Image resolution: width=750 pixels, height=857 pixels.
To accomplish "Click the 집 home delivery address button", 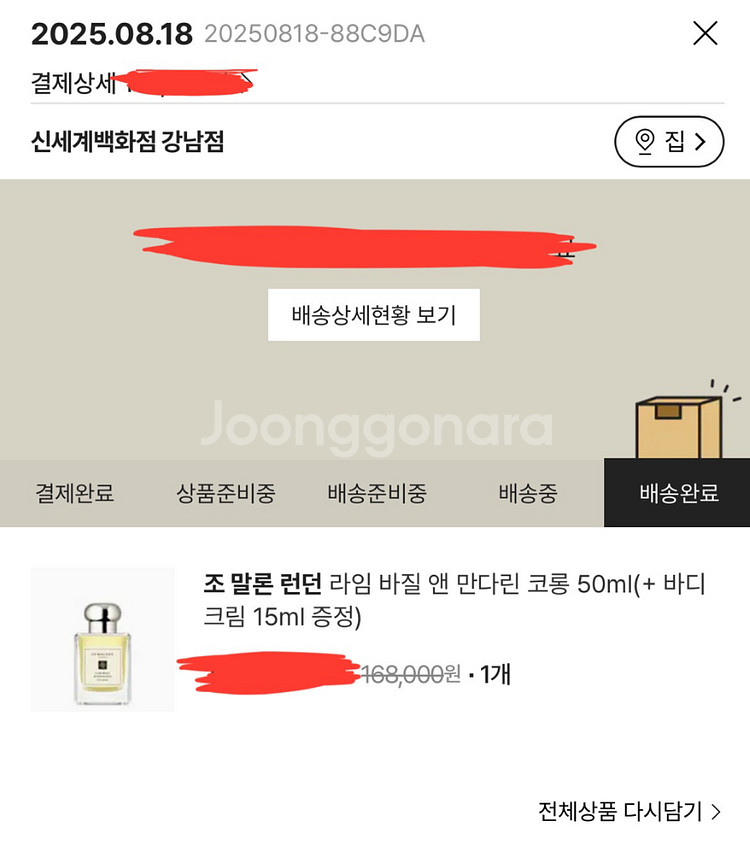I will pyautogui.click(x=670, y=142).
